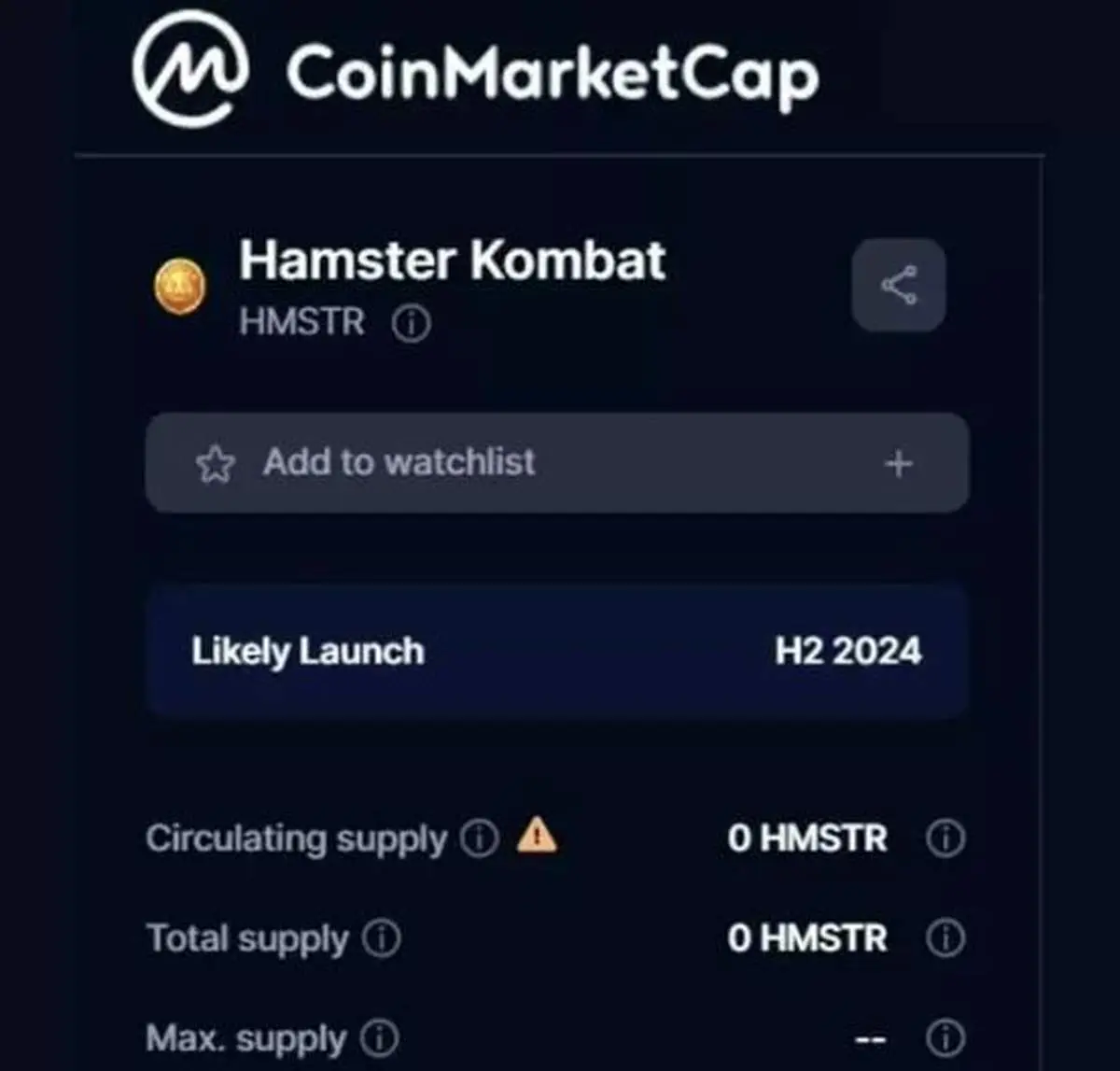Open info icon after circulating 0 HMSTR value
Viewport: 1120px width, 1071px height.
945,838
